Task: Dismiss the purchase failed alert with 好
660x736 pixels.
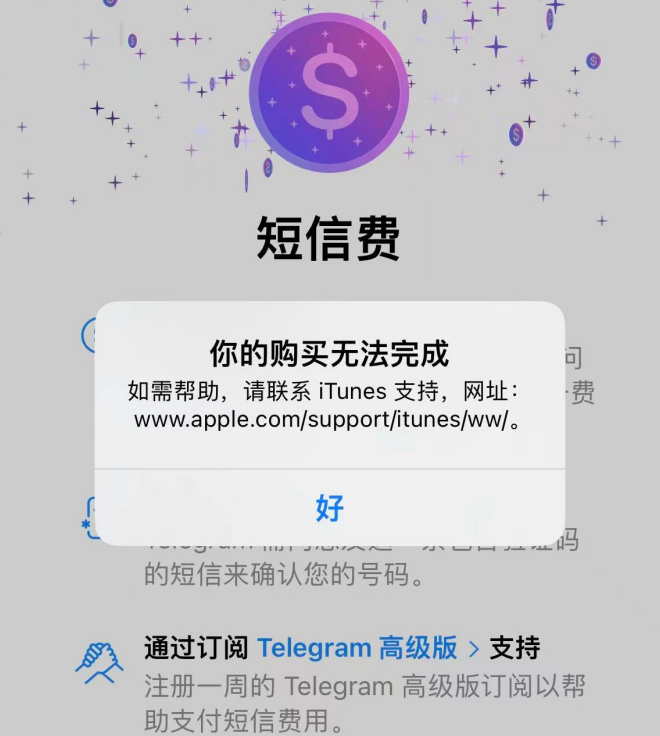Action: [x=329, y=508]
